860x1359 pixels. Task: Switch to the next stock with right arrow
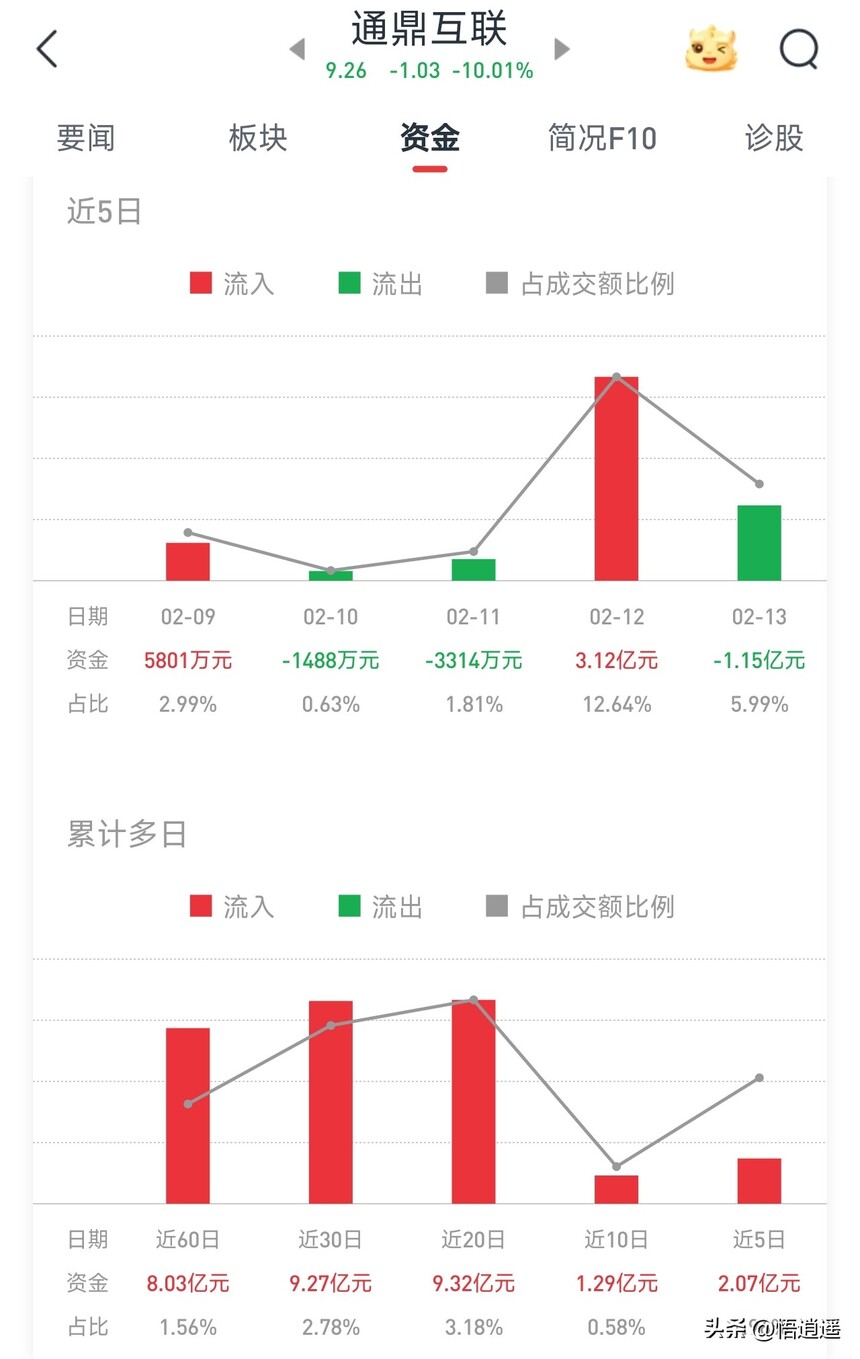click(562, 49)
